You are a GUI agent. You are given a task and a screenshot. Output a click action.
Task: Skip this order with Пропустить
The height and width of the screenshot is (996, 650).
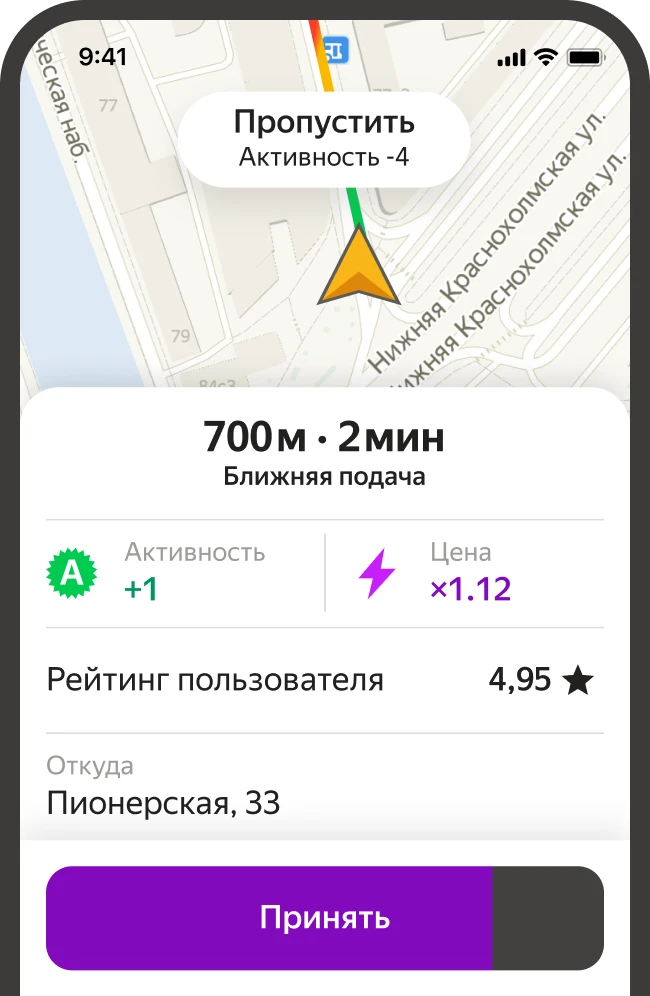coord(324,138)
